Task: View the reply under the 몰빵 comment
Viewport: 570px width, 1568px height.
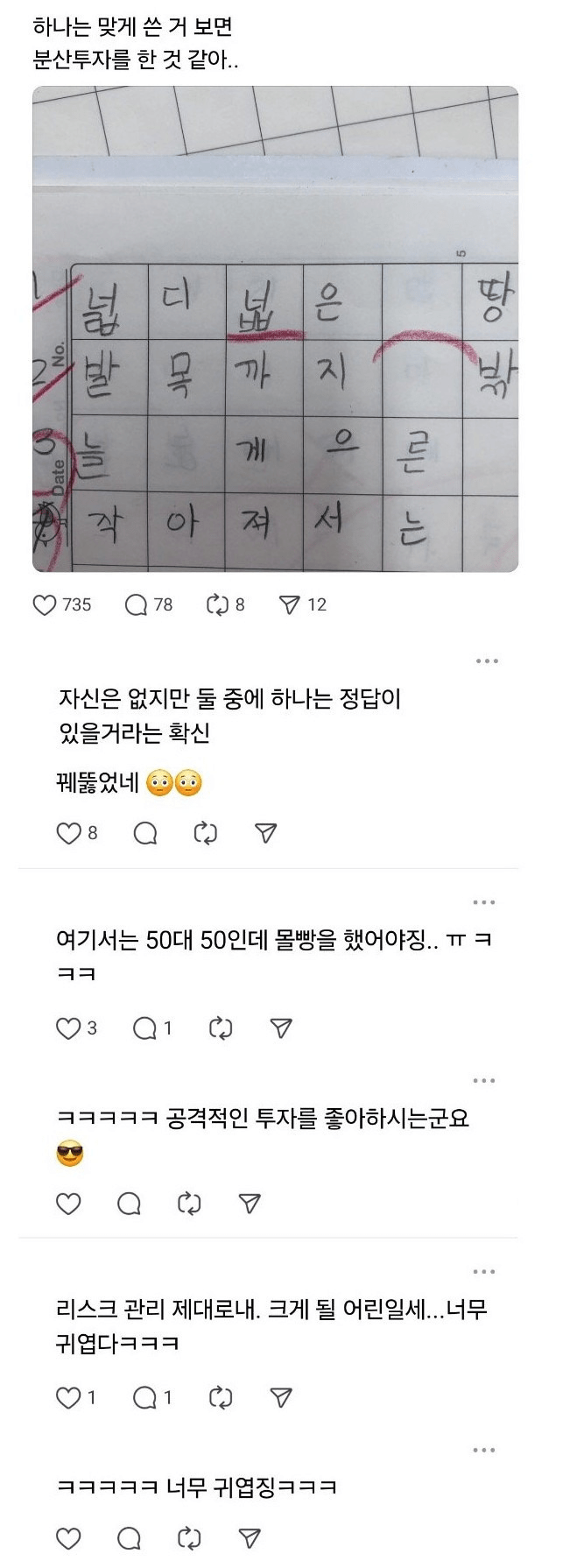Action: (x=145, y=1028)
